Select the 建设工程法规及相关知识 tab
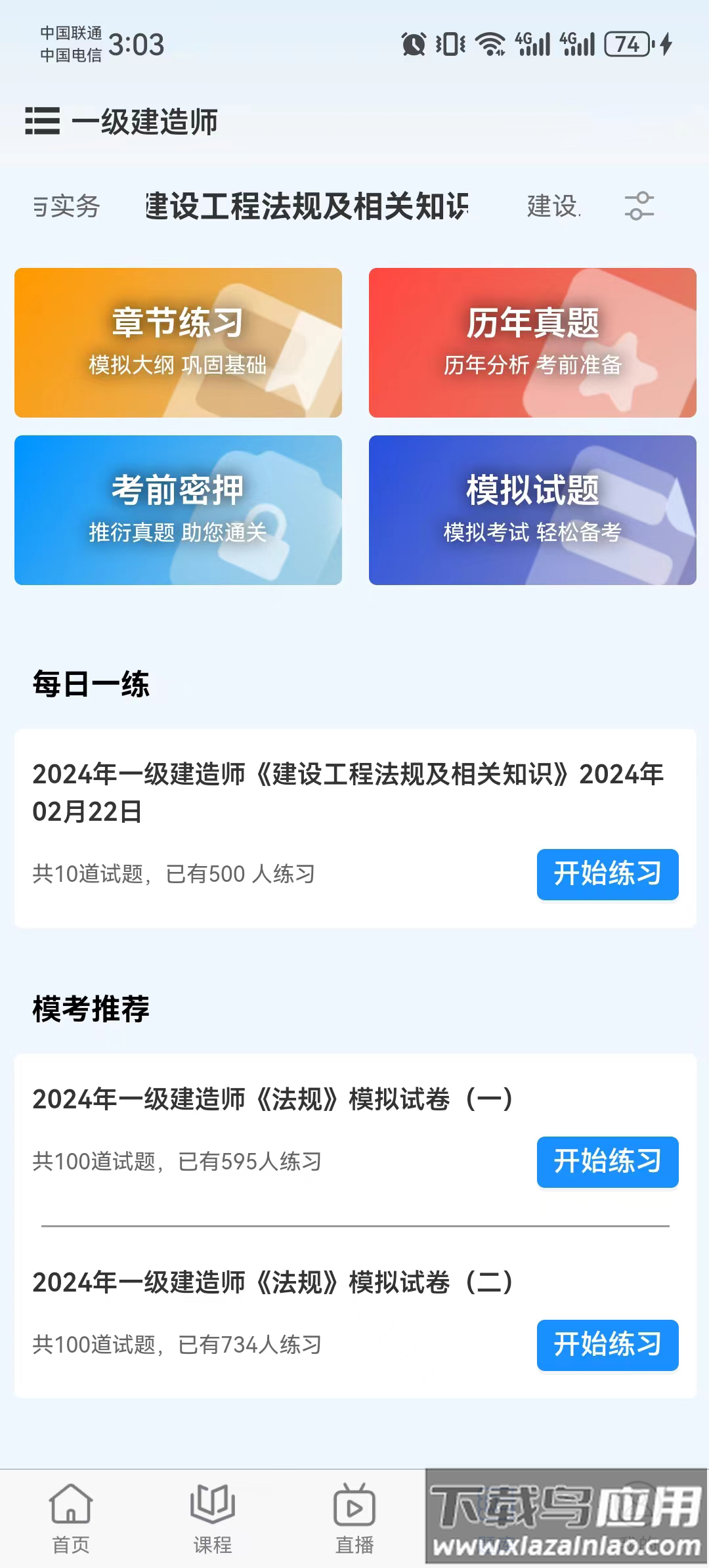 tap(307, 205)
